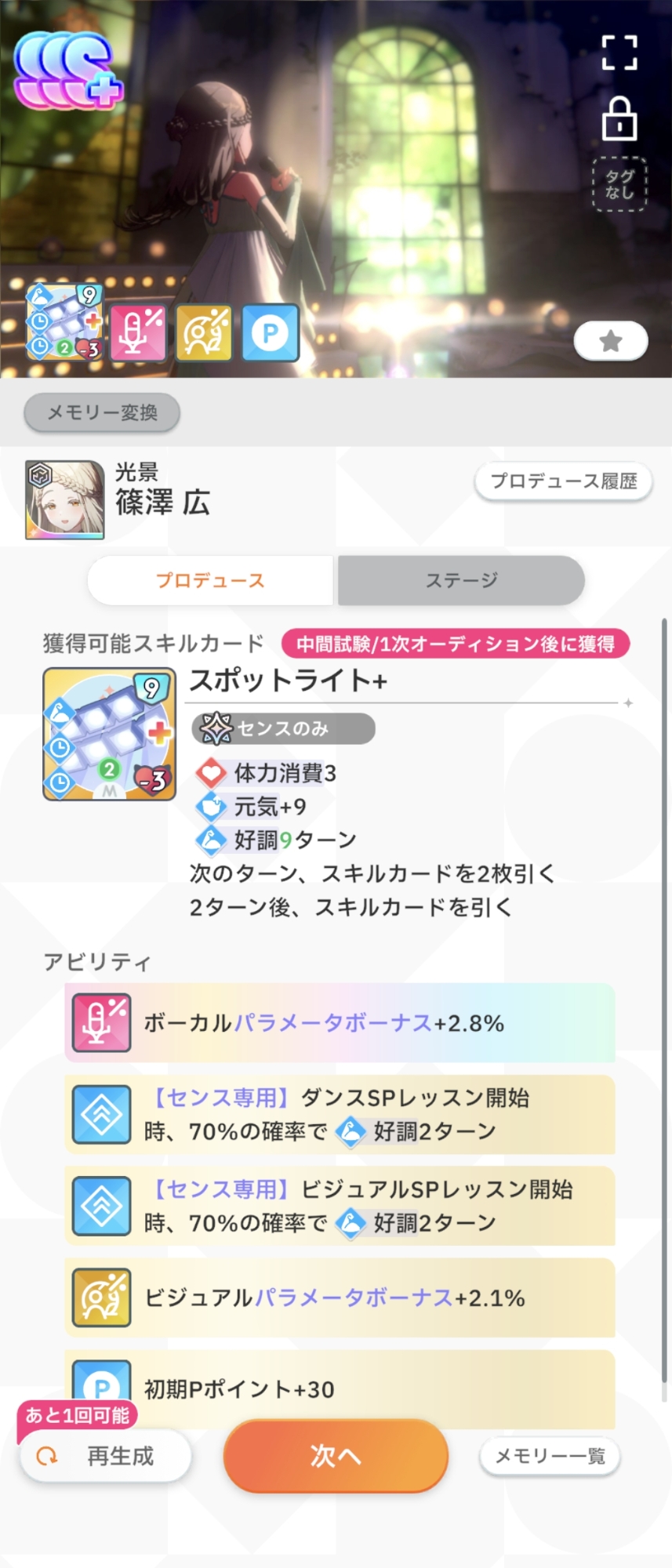Tap the メモリー変換 button

tap(102, 412)
